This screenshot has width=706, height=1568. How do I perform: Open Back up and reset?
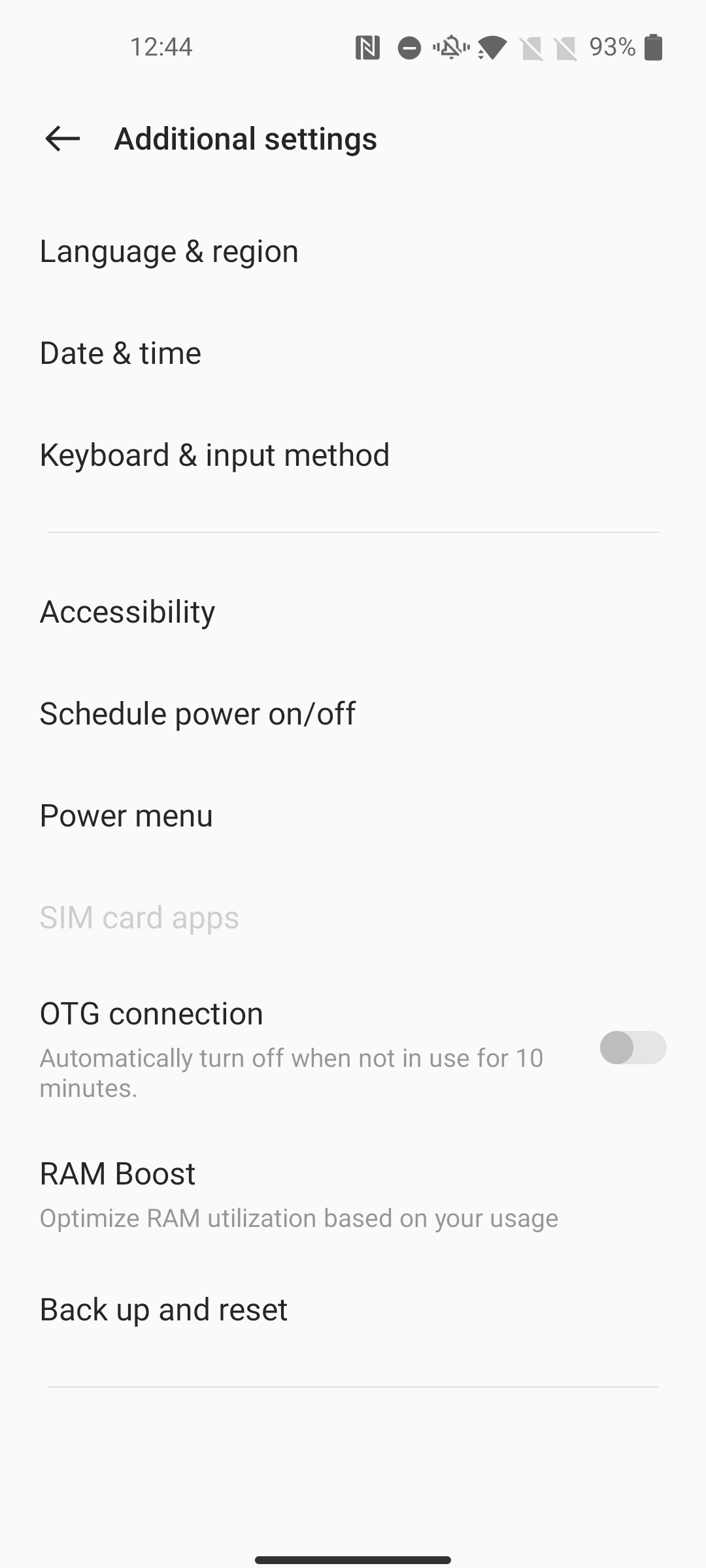[353, 1310]
